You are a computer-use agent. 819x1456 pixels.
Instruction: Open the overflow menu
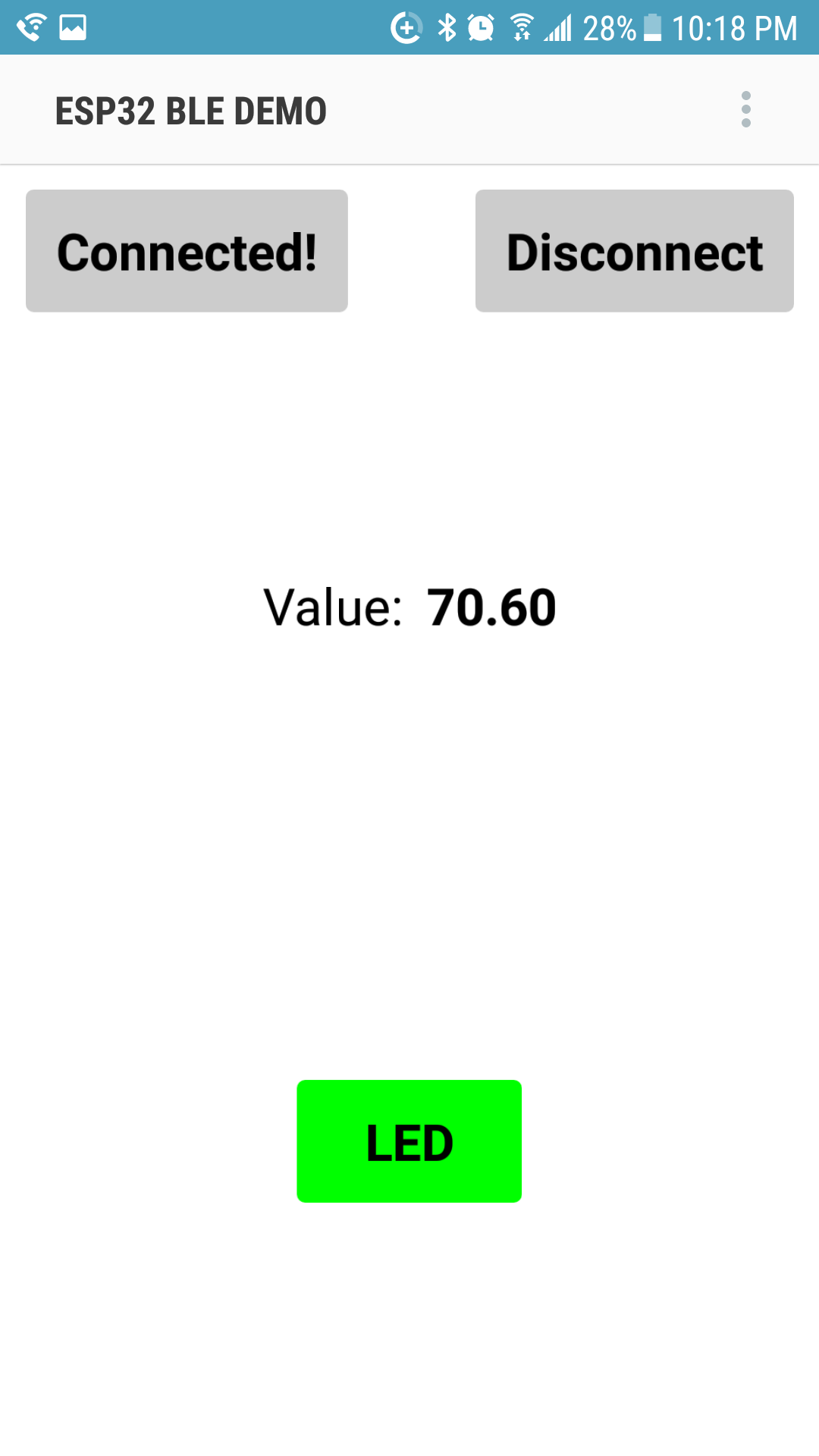coord(746,110)
